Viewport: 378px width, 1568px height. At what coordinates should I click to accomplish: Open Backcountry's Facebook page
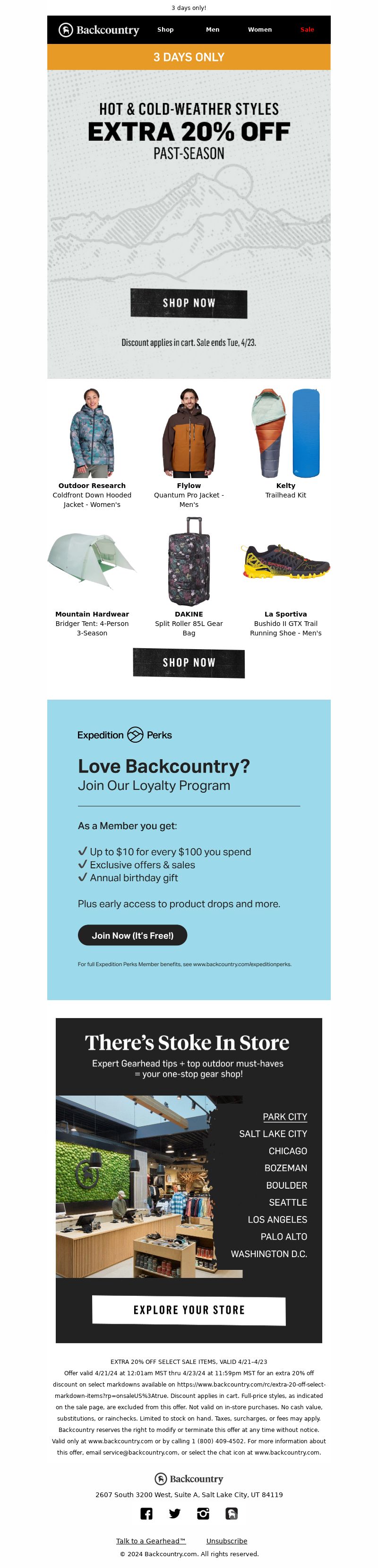pos(146,1514)
